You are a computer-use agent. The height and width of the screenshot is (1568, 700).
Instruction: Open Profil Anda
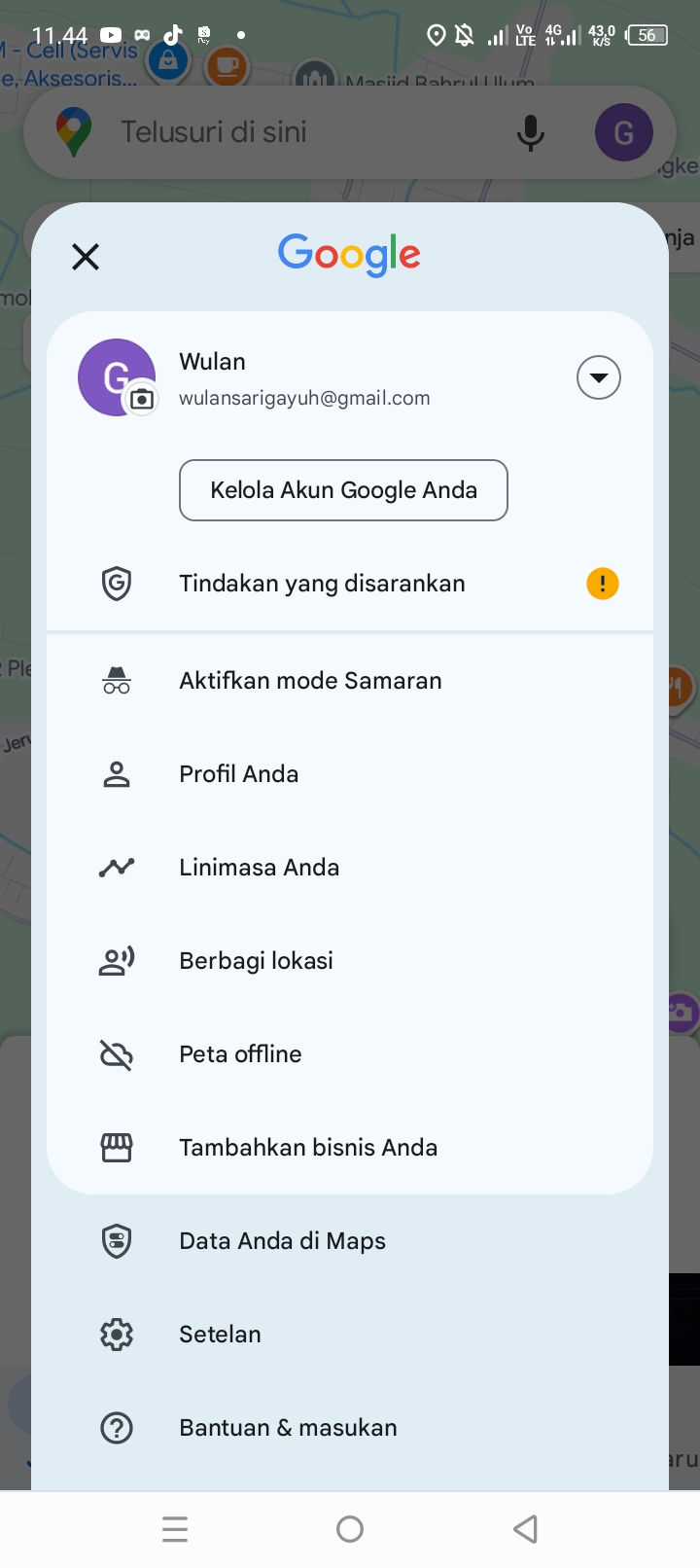tap(239, 774)
